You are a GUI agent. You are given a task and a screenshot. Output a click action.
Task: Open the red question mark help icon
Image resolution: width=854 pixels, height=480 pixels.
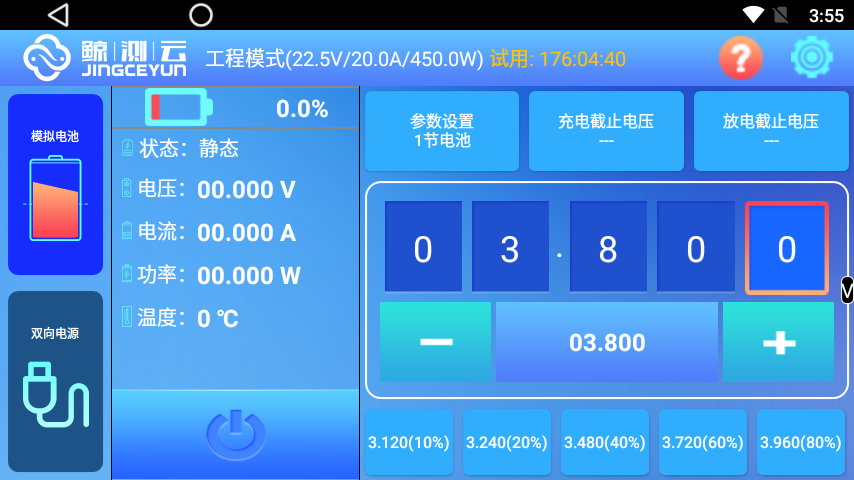pyautogui.click(x=741, y=59)
